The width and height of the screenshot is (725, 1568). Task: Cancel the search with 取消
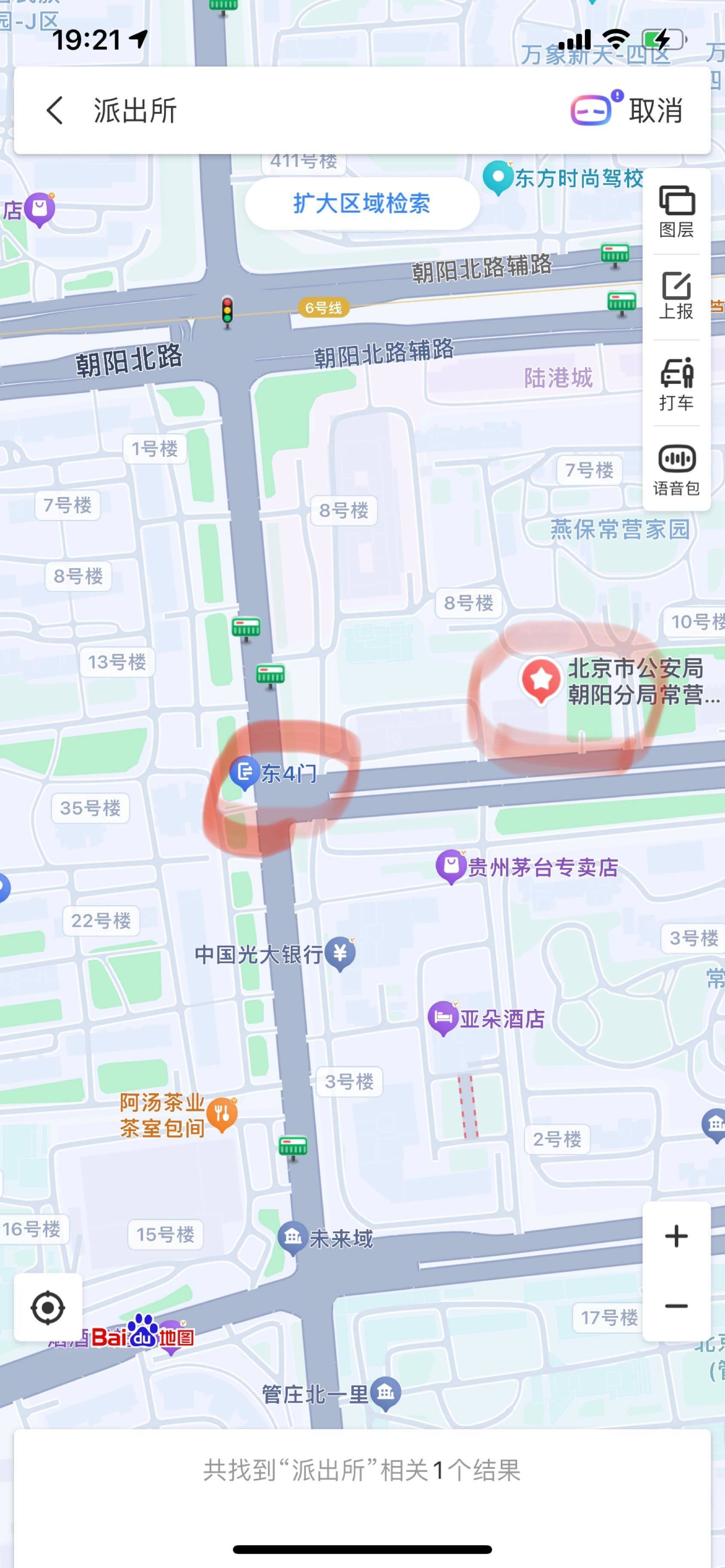point(655,111)
